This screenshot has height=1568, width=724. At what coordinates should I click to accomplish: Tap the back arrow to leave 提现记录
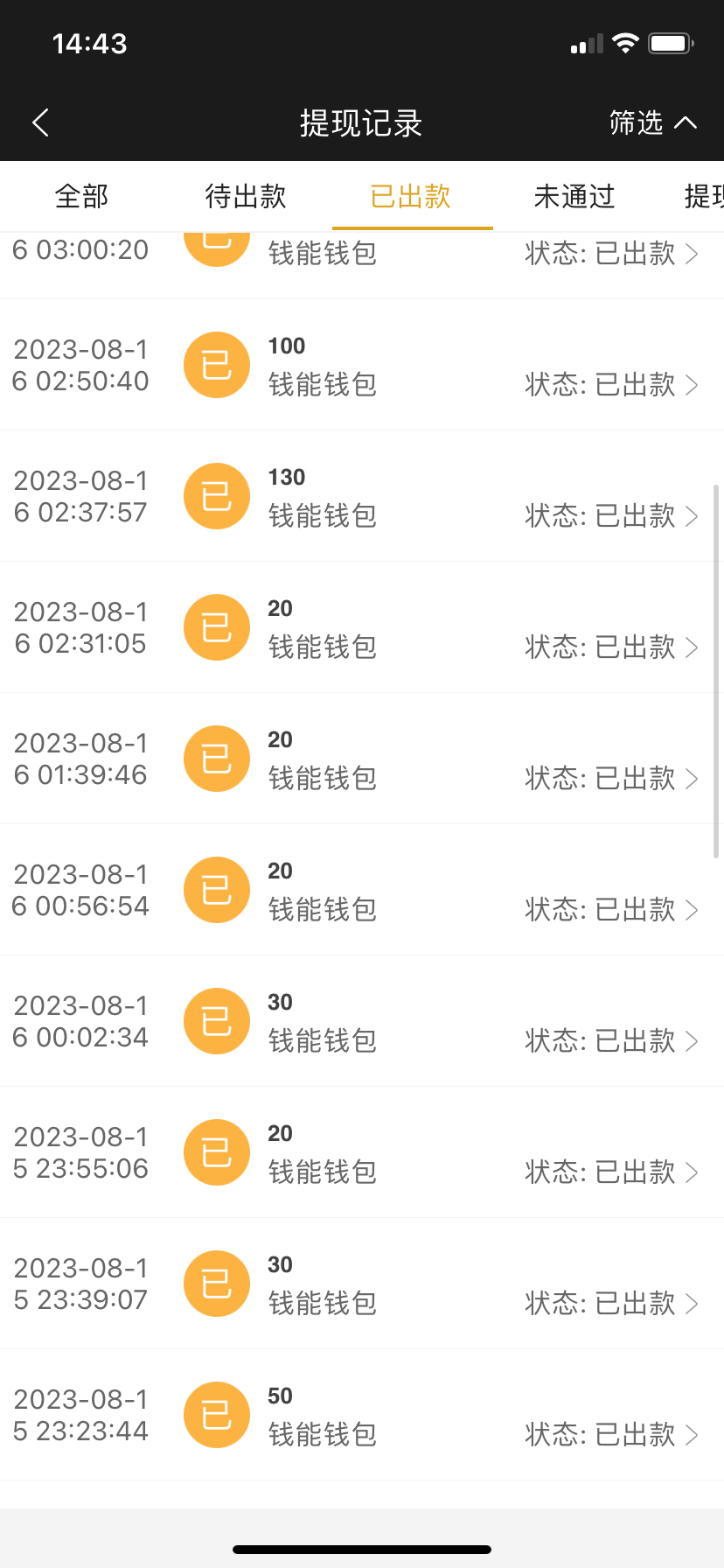click(40, 122)
